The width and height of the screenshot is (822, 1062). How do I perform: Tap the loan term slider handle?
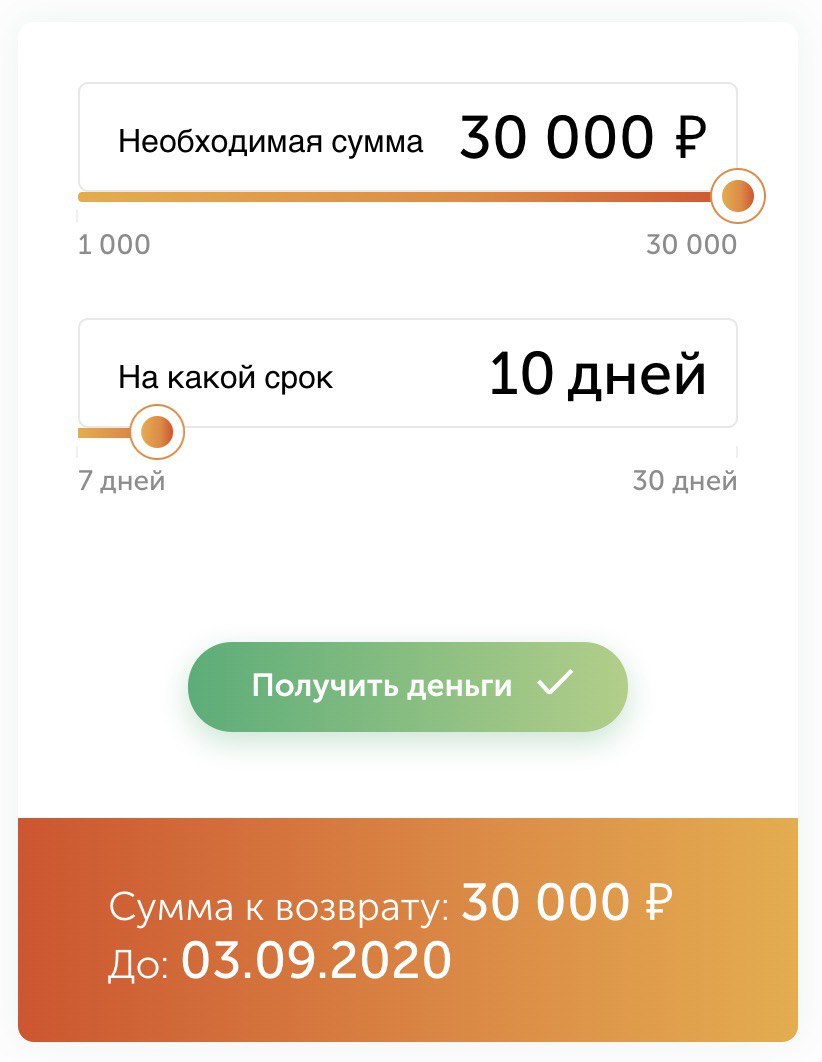pos(157,433)
